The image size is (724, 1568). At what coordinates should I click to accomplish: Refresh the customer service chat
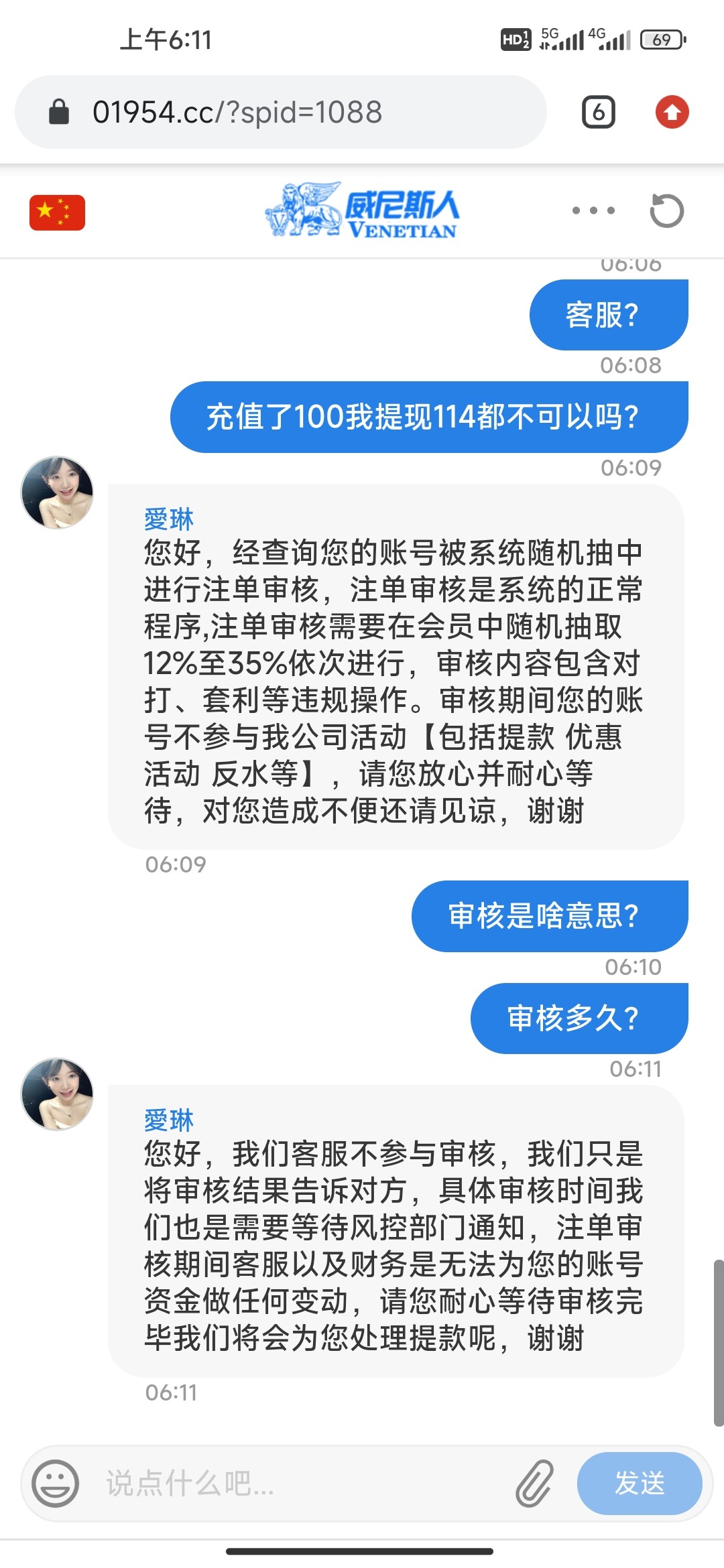coord(666,210)
